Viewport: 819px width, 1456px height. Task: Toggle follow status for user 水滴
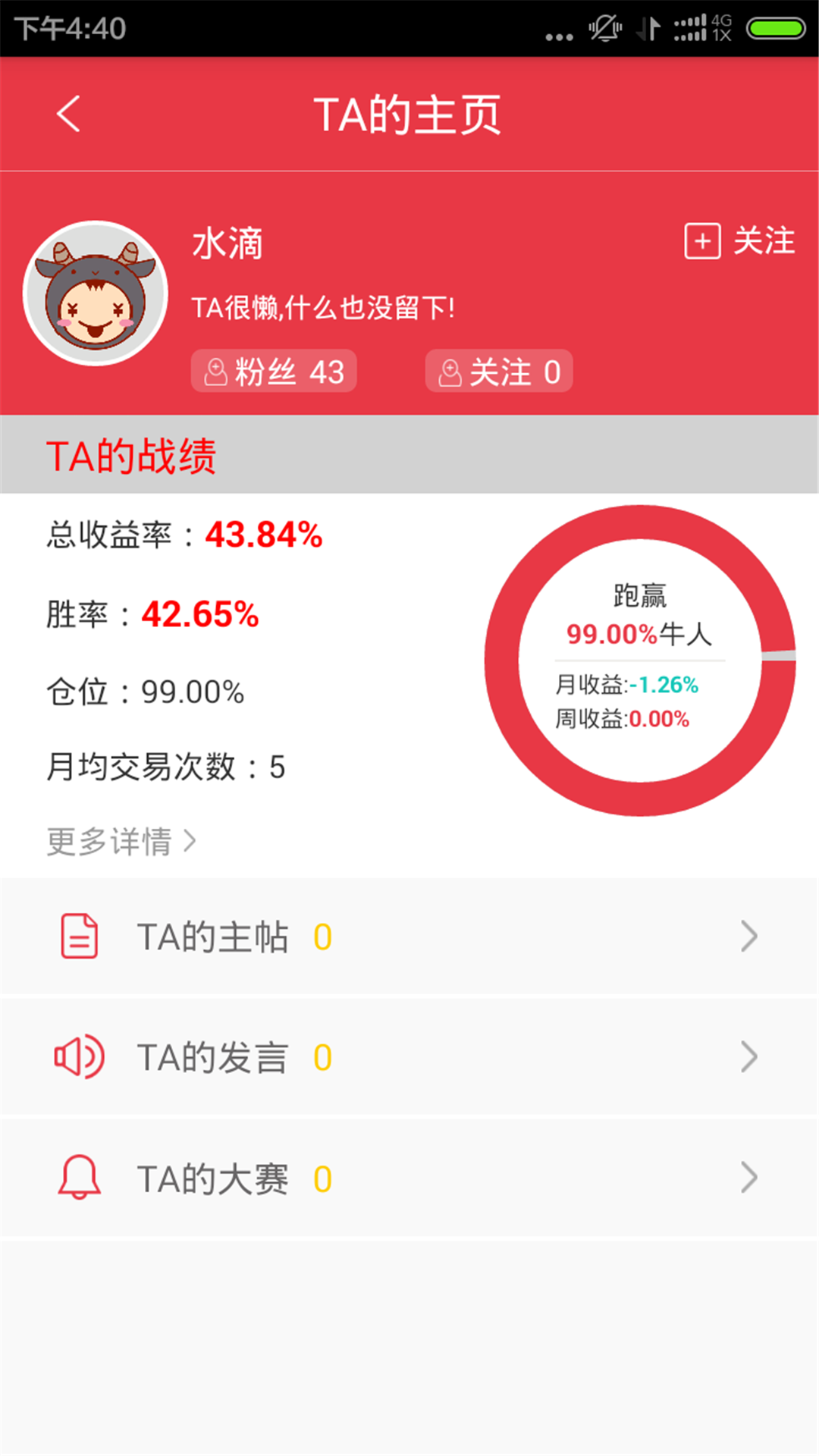point(739,241)
